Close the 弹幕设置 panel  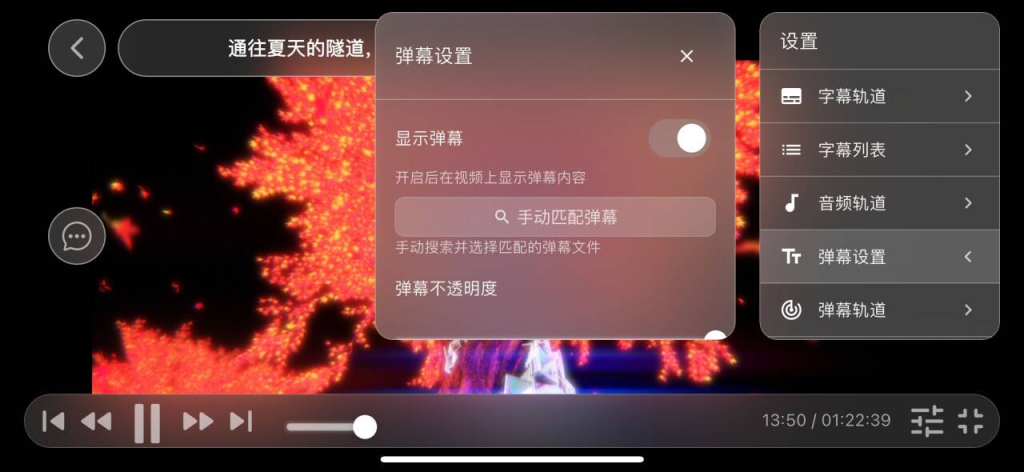point(686,56)
